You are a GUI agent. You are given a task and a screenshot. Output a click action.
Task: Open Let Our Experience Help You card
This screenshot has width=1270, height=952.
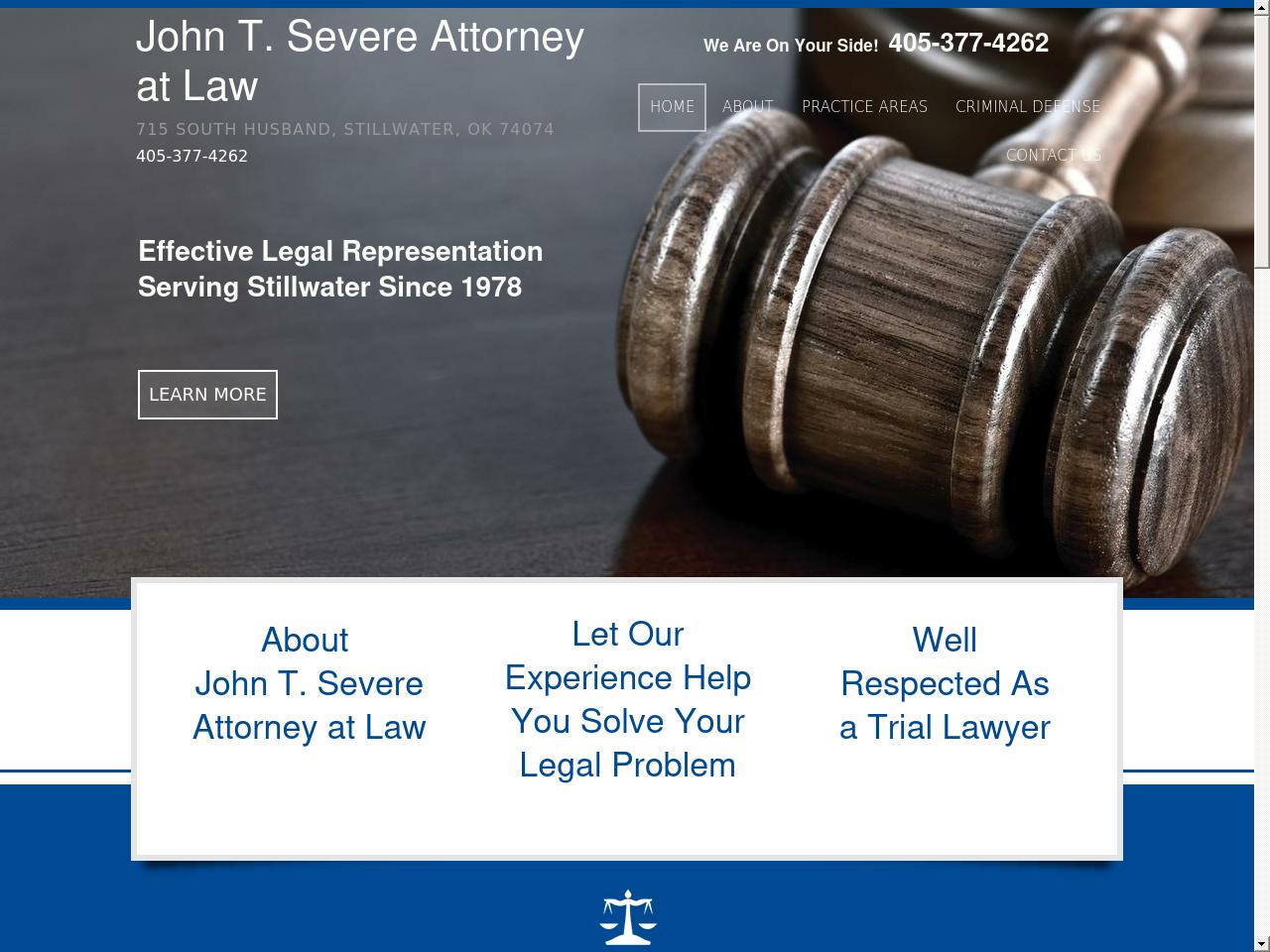point(627,699)
